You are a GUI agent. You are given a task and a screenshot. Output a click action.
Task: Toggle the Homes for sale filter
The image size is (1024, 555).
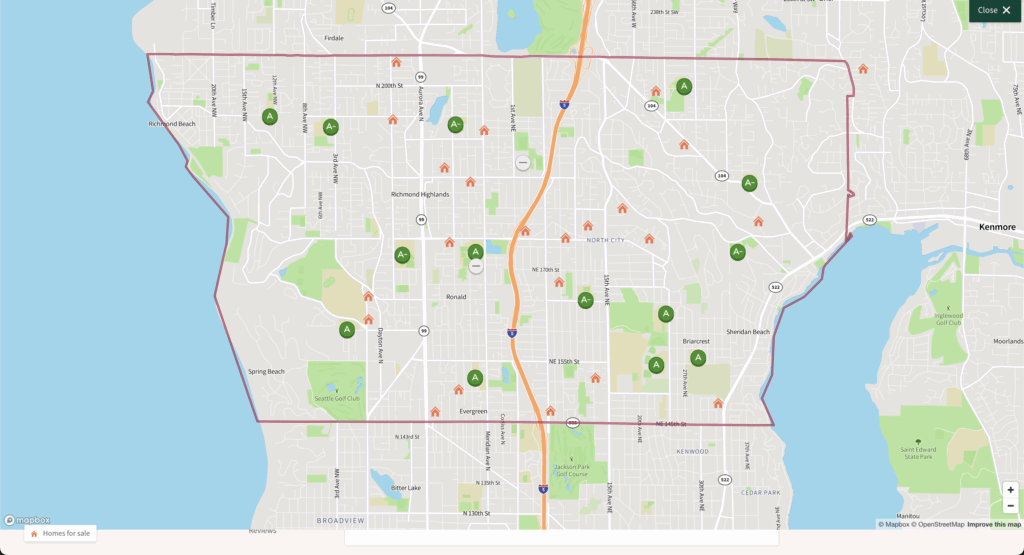pos(60,533)
